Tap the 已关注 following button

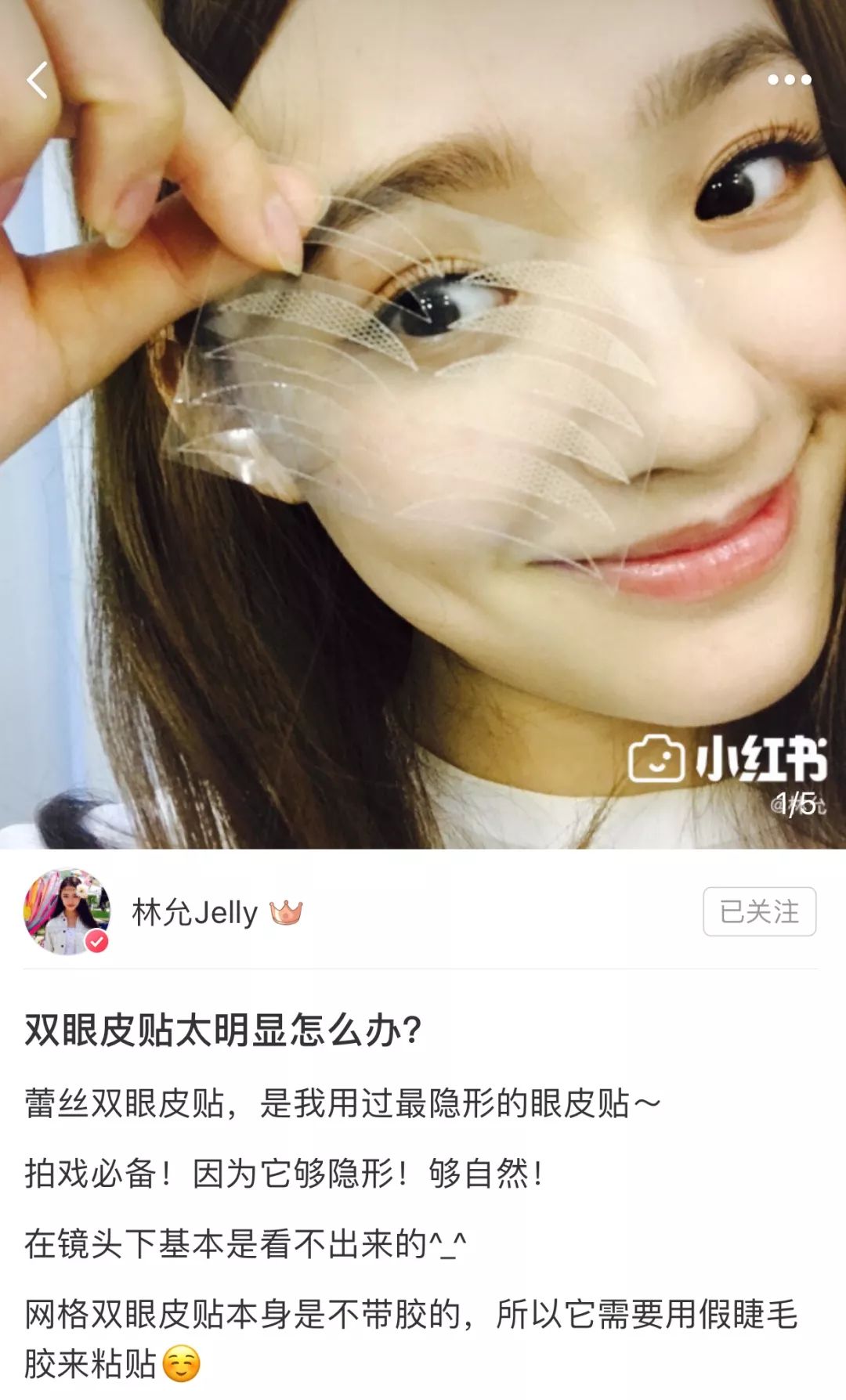[x=759, y=911]
